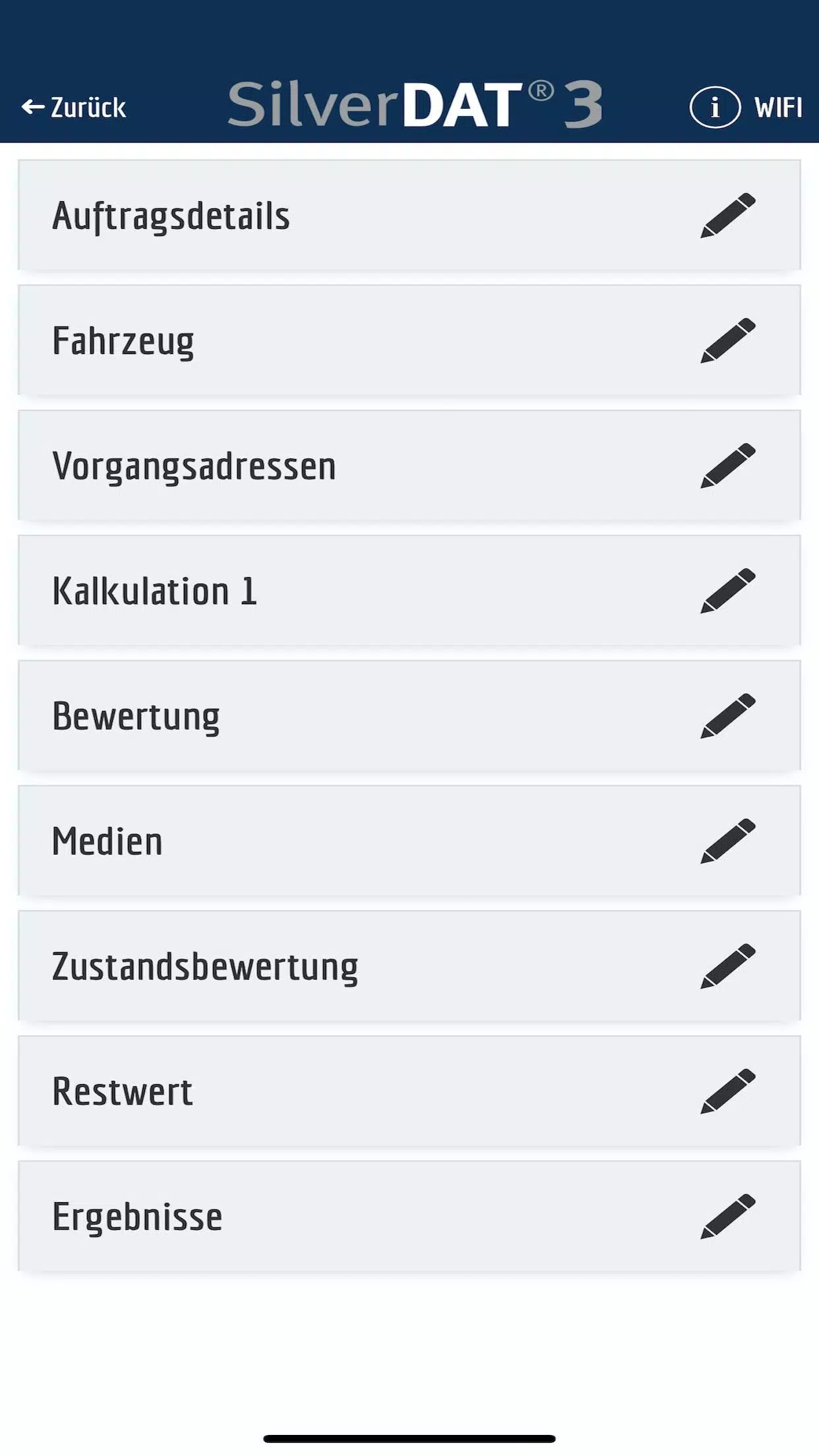Screen dimensions: 819x1456
Task: Select the Kalkulation 1 row
Action: point(409,591)
